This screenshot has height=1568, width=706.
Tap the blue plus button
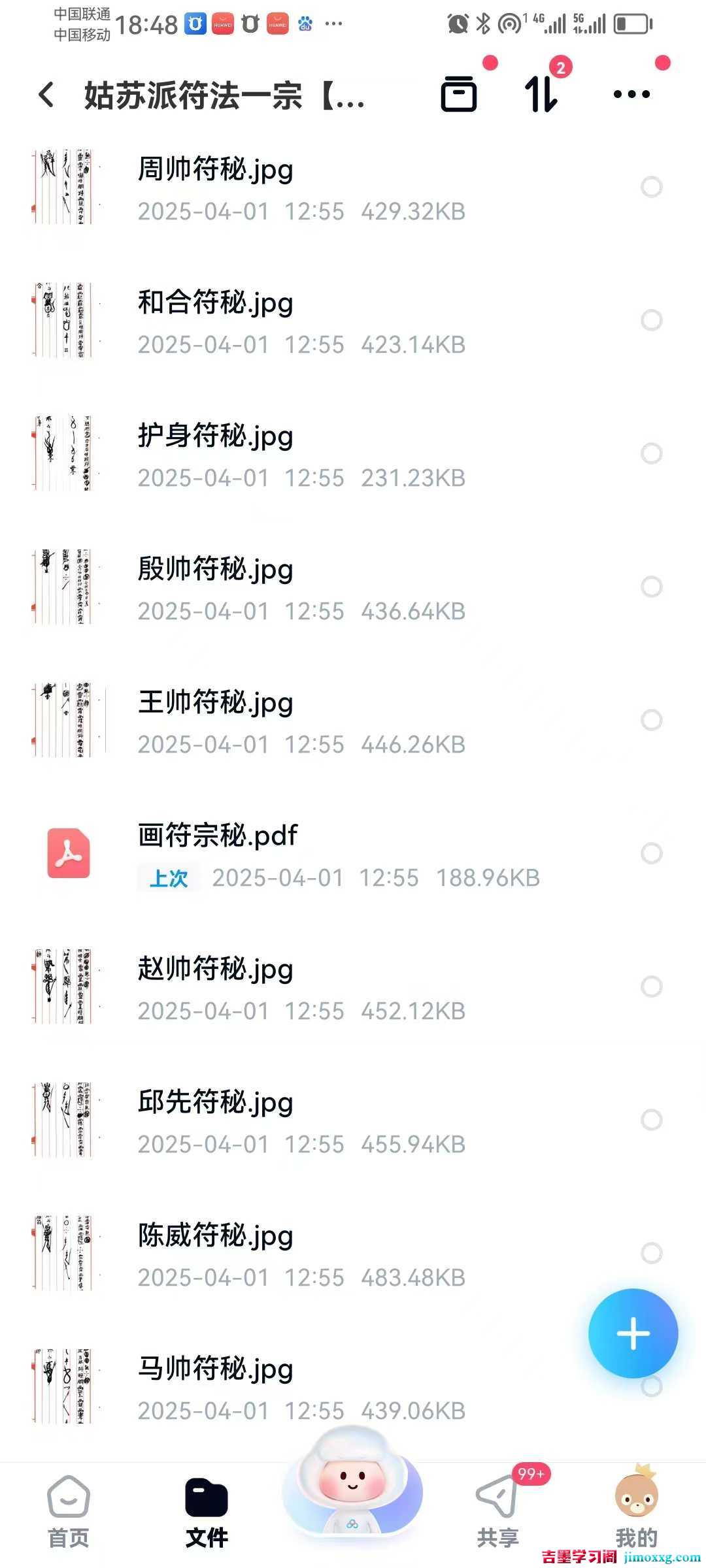[x=633, y=1333]
